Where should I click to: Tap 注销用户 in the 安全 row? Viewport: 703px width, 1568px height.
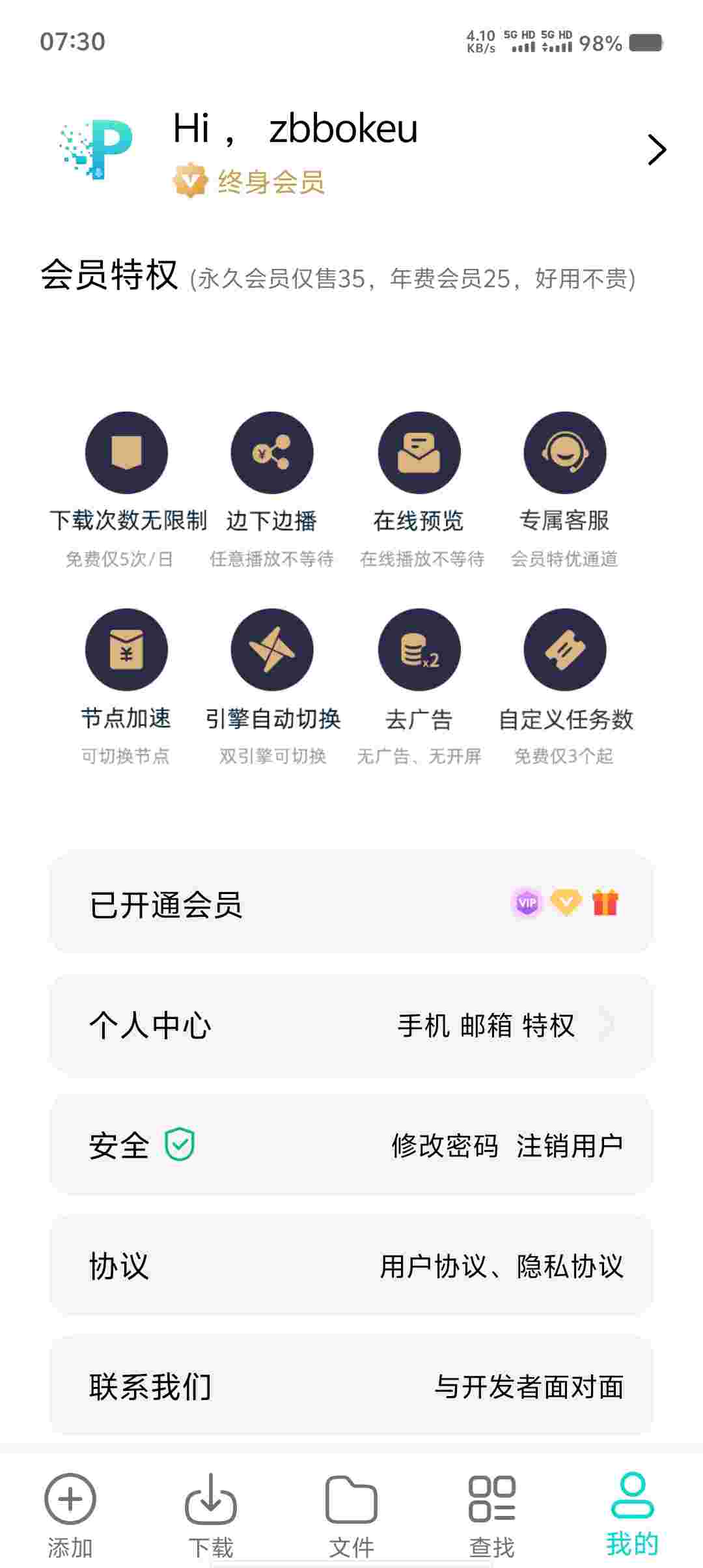click(x=570, y=1146)
